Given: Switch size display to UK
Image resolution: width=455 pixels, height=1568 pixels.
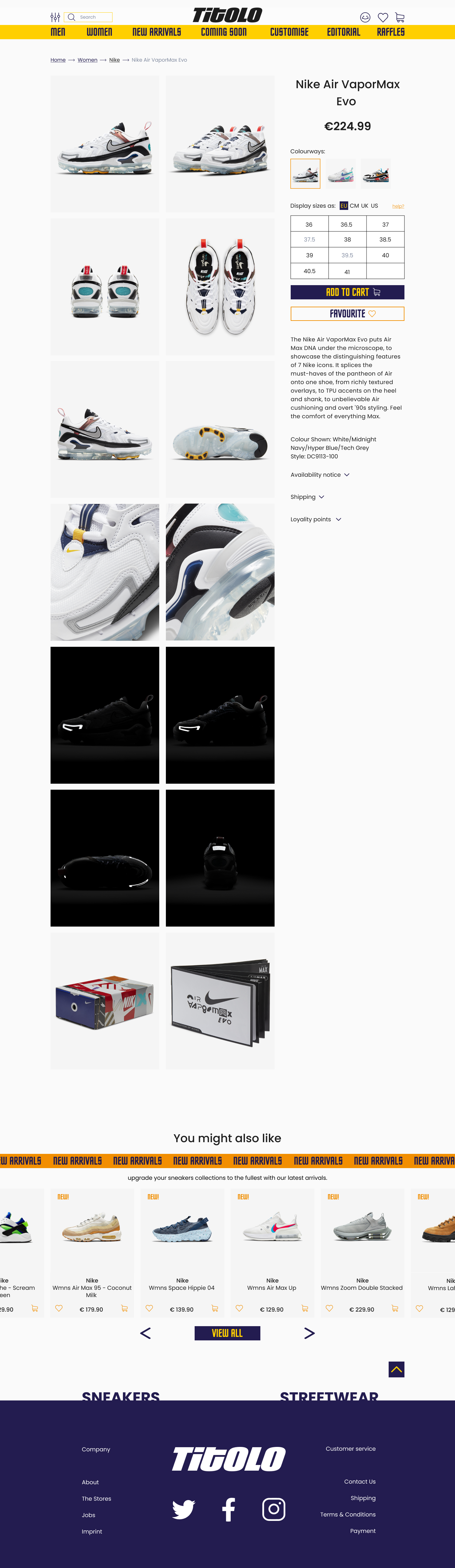Looking at the screenshot, I should (x=364, y=206).
